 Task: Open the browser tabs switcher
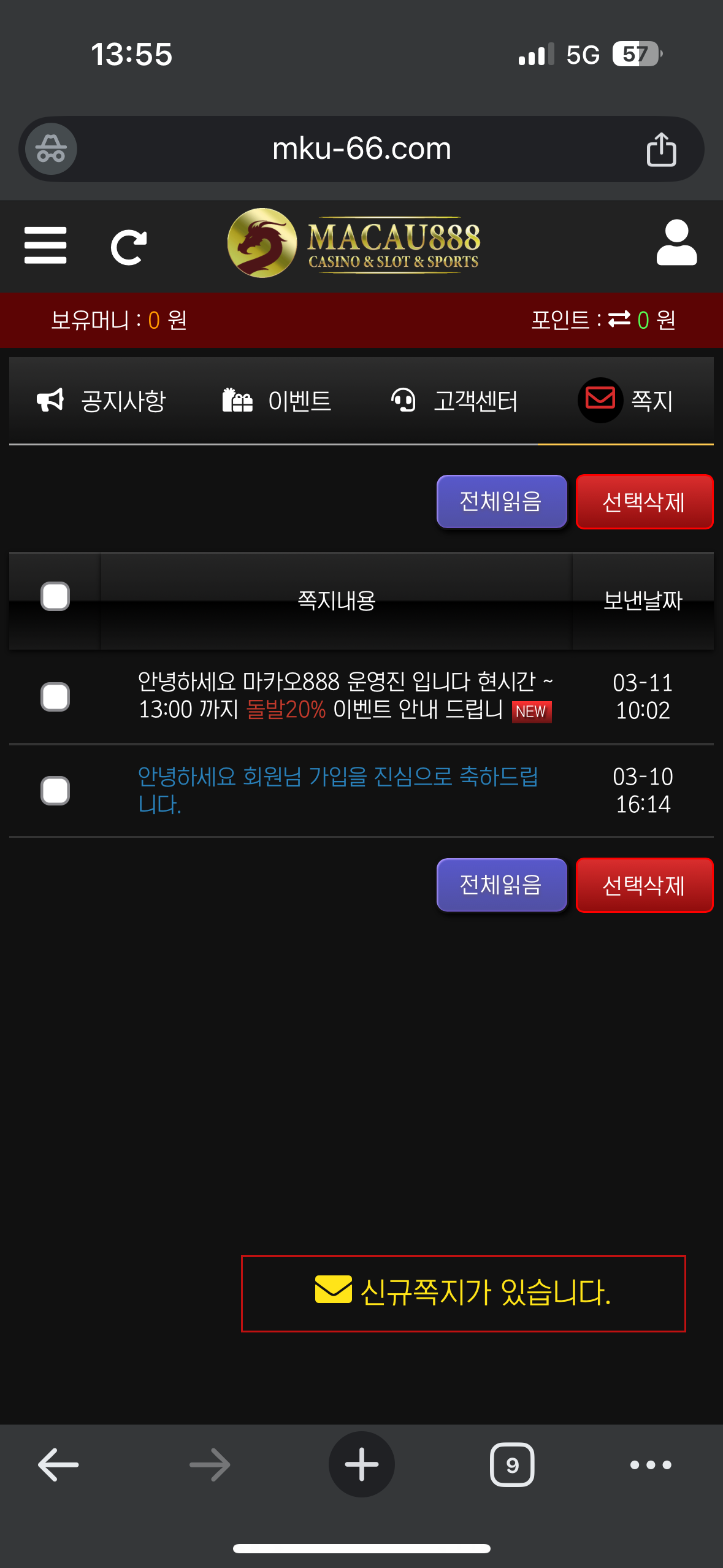click(x=512, y=1464)
